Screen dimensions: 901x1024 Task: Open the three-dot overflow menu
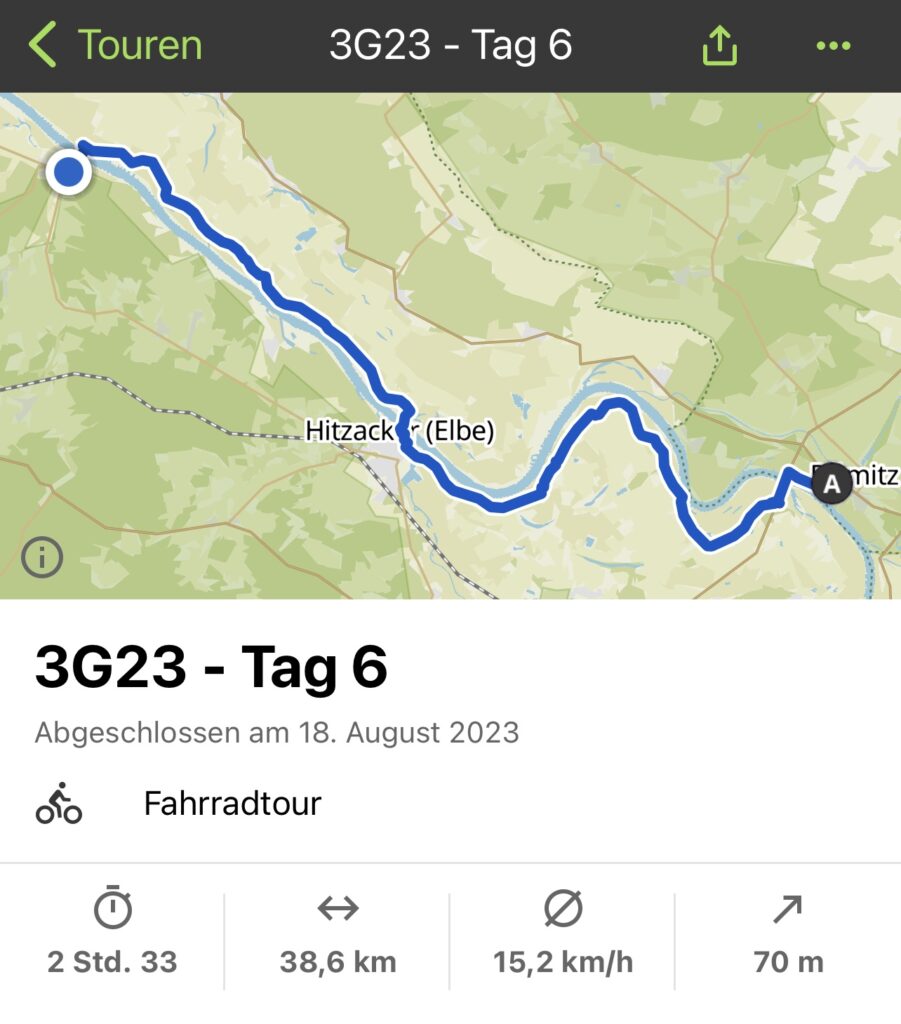pyautogui.click(x=832, y=46)
